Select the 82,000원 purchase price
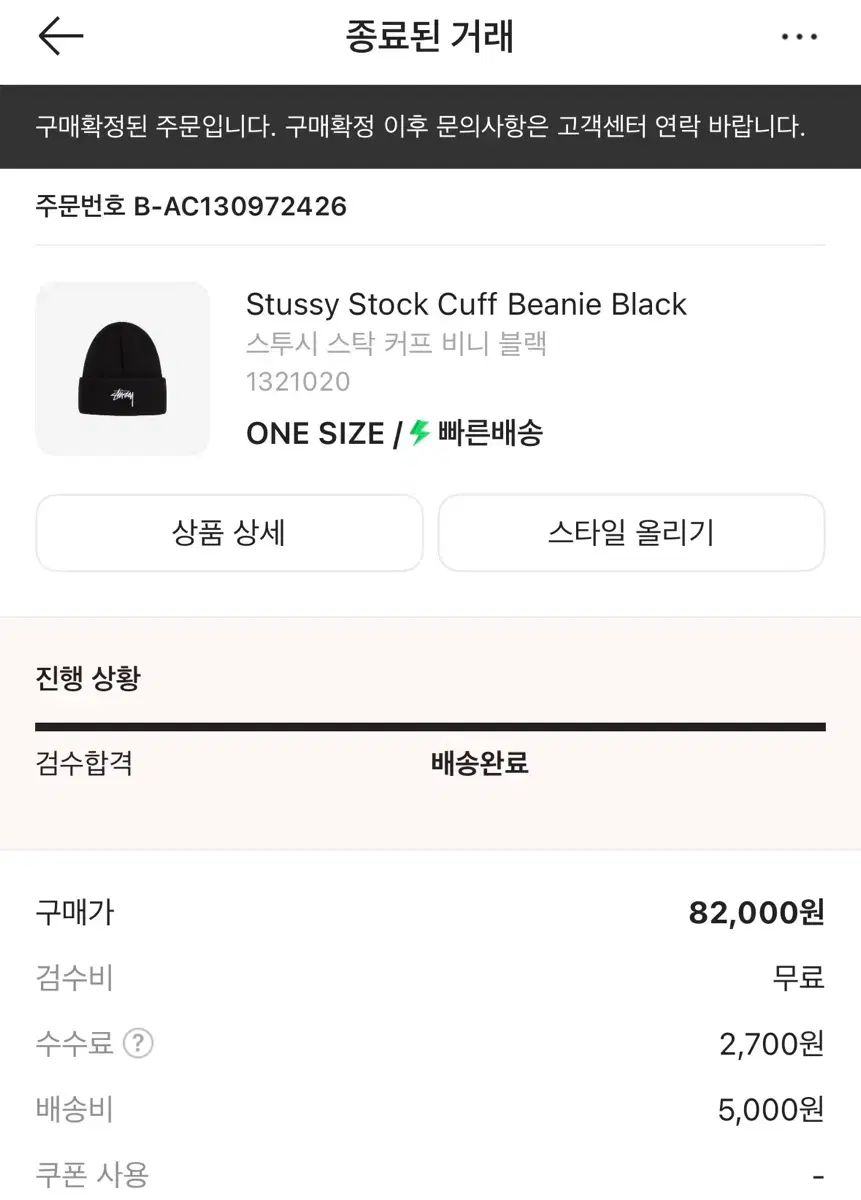This screenshot has width=861, height=1200. point(755,912)
